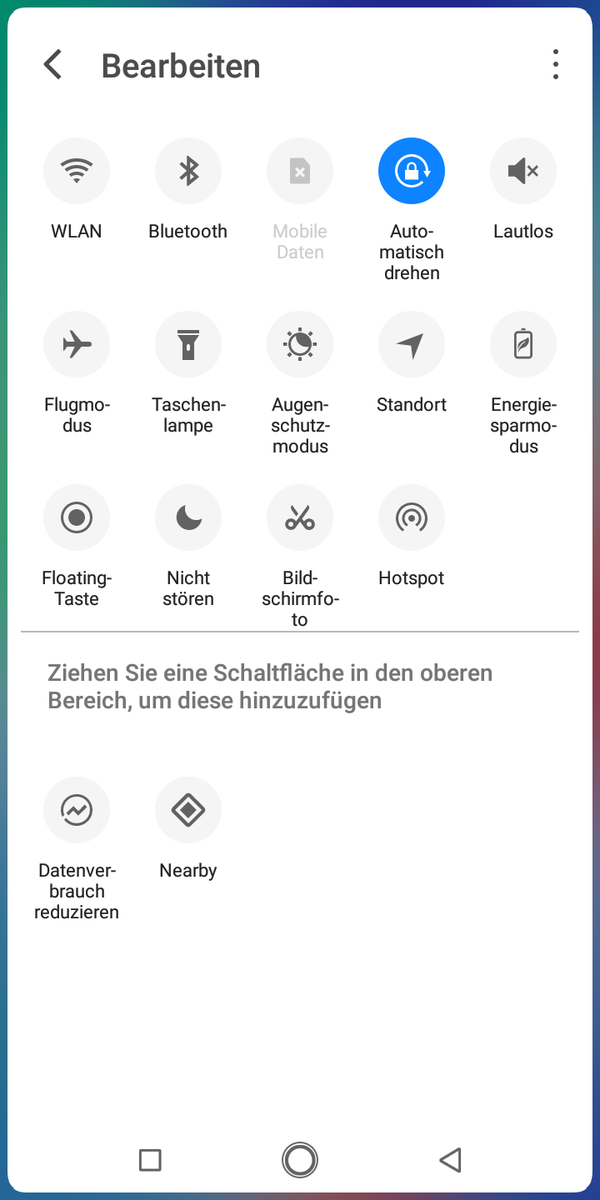The image size is (600, 1200).
Task: Go to the home screen
Action: point(300,1160)
